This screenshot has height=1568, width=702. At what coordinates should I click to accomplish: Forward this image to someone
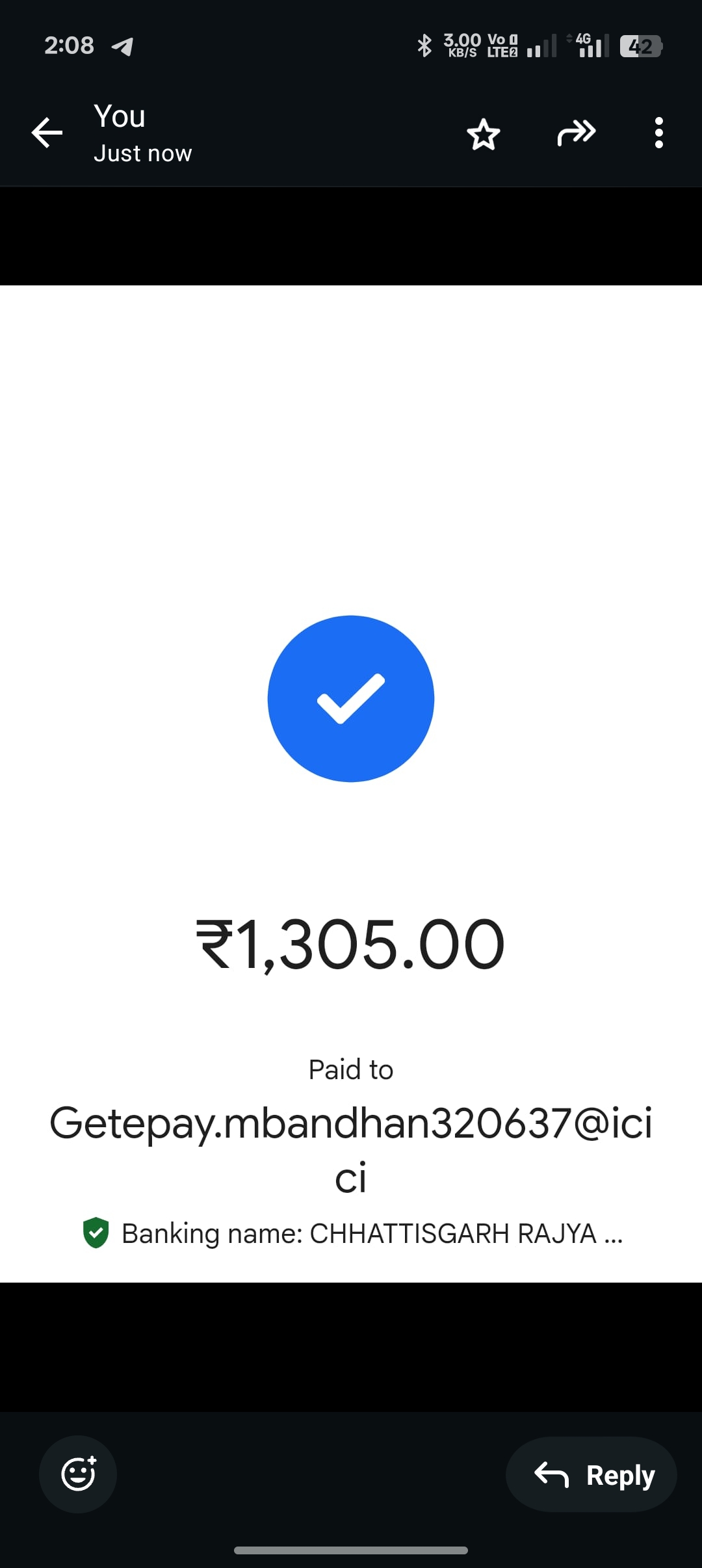click(x=576, y=133)
